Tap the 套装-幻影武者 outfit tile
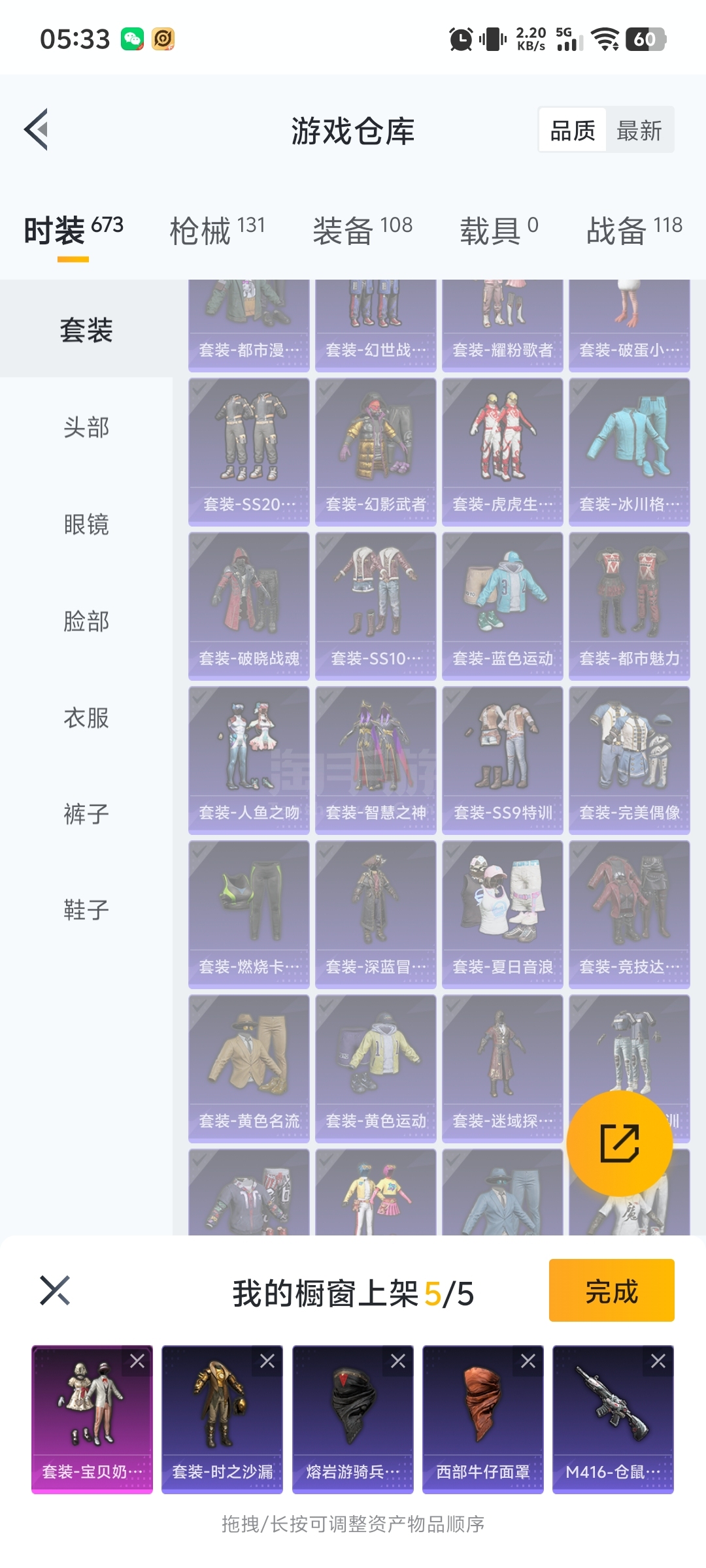Screen dimensions: 706x1568 pos(376,452)
